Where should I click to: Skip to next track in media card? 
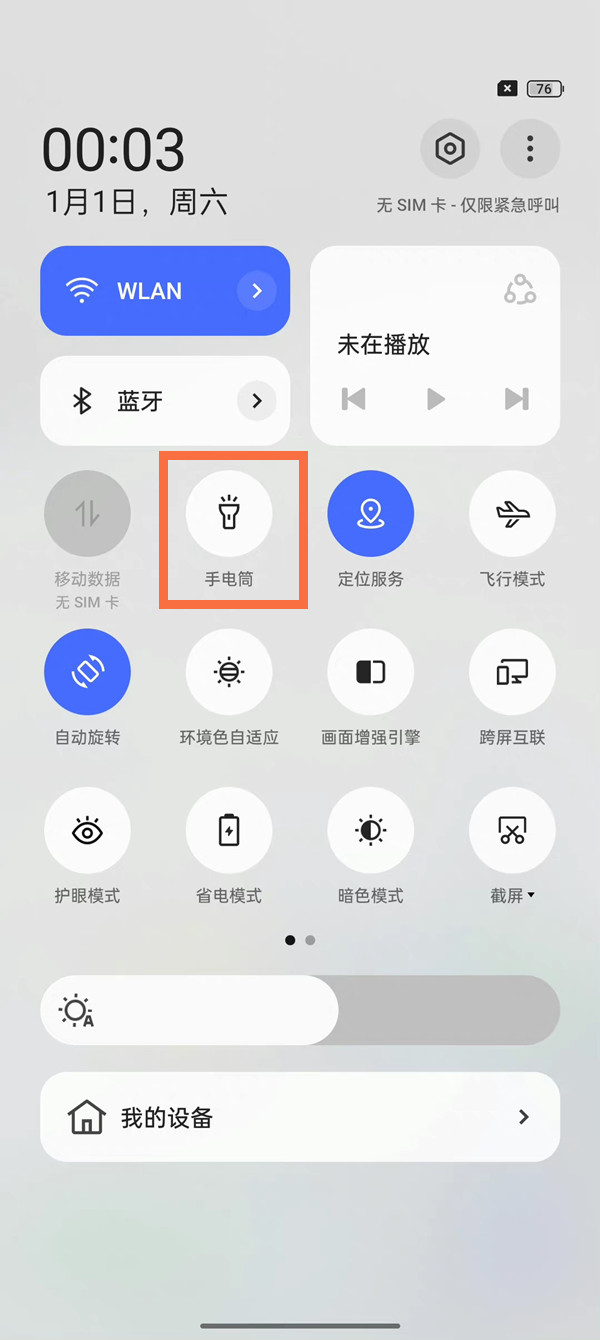click(516, 399)
